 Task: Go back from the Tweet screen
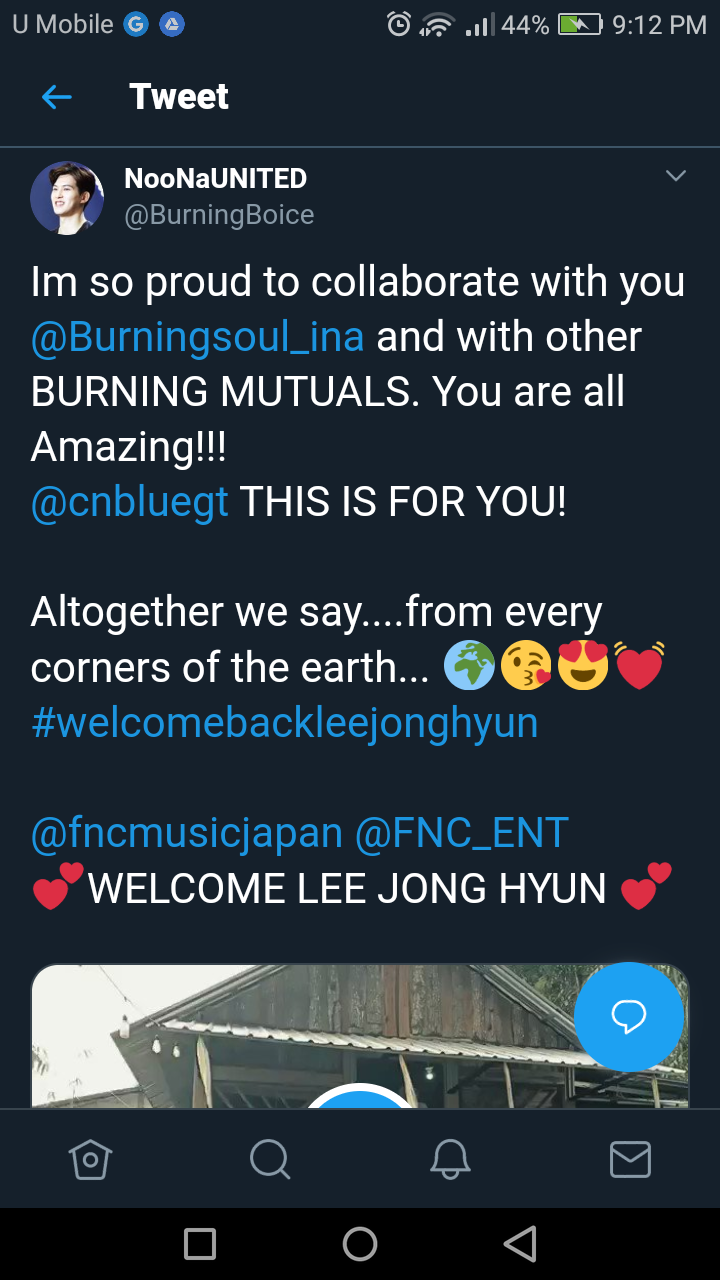[57, 97]
